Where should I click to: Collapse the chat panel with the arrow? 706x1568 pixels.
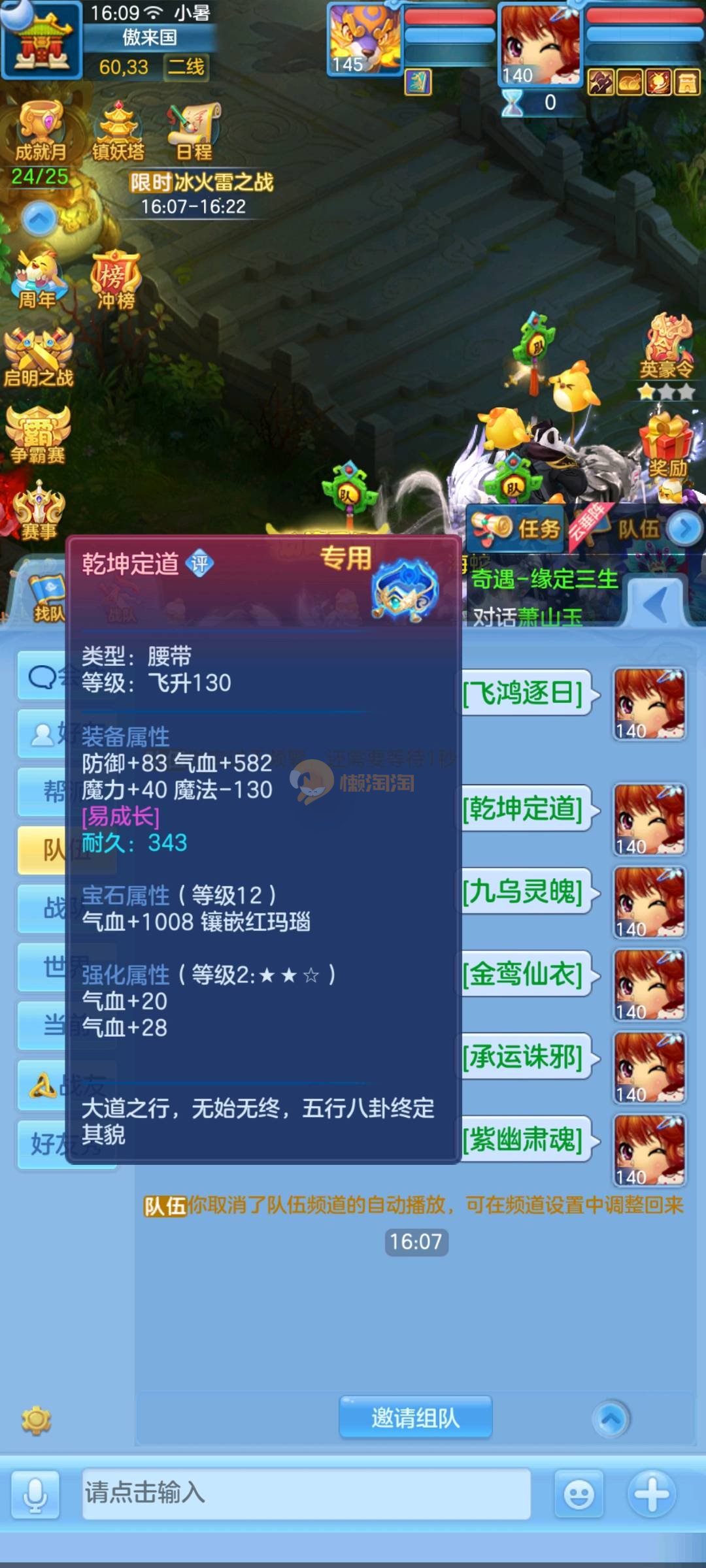[656, 604]
